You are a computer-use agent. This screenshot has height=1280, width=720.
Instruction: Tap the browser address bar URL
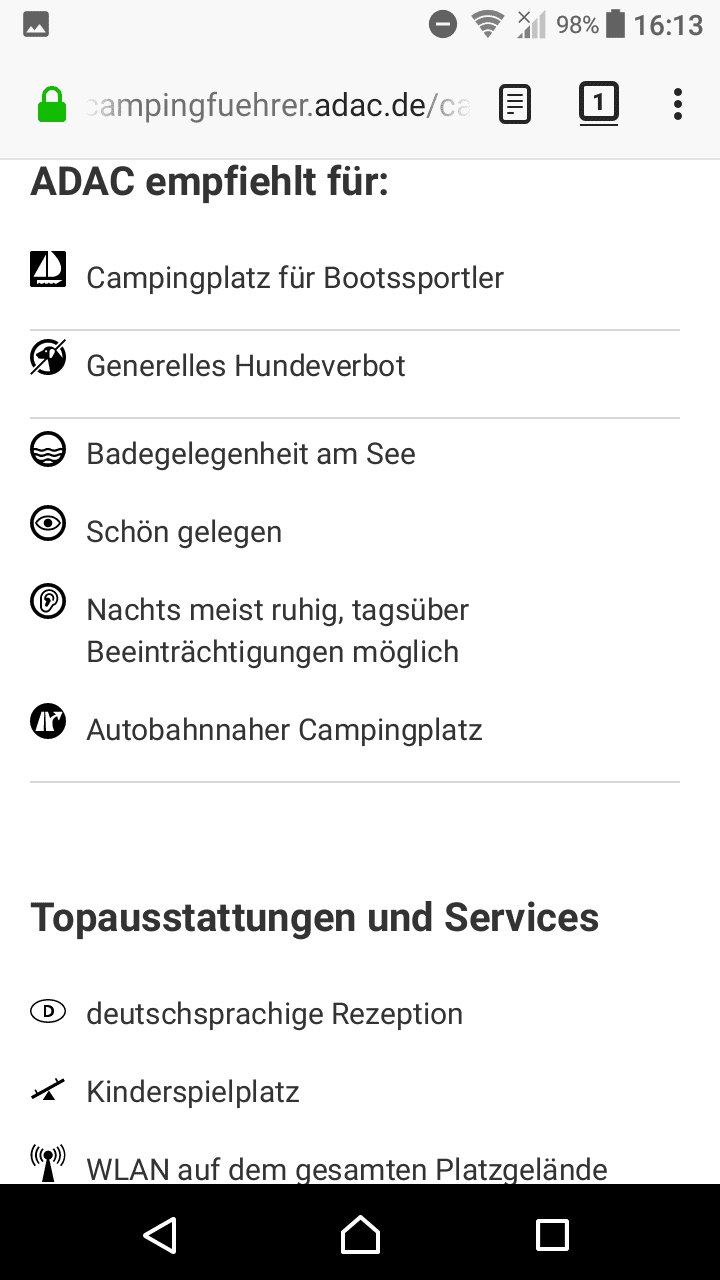(x=278, y=105)
